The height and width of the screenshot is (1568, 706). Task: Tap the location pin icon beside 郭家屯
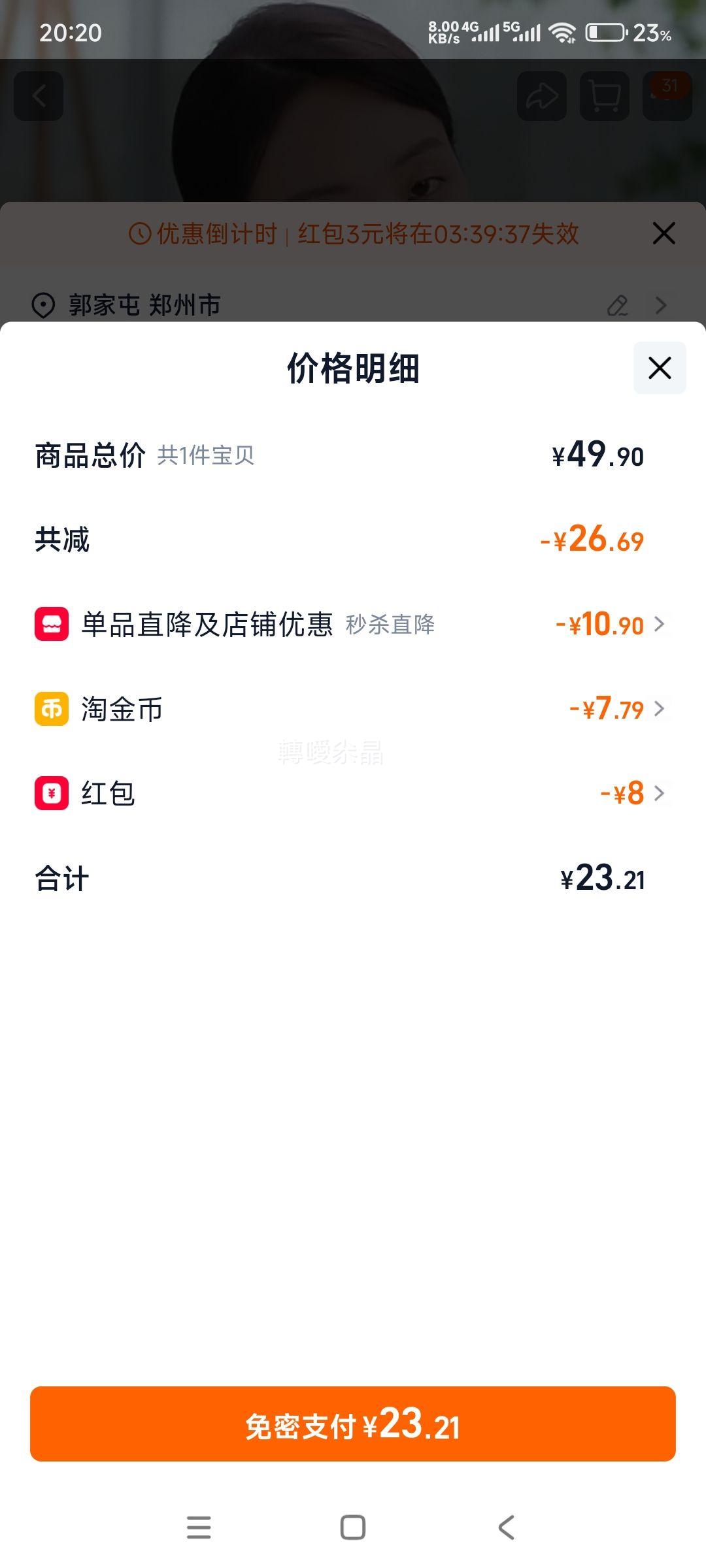[43, 304]
